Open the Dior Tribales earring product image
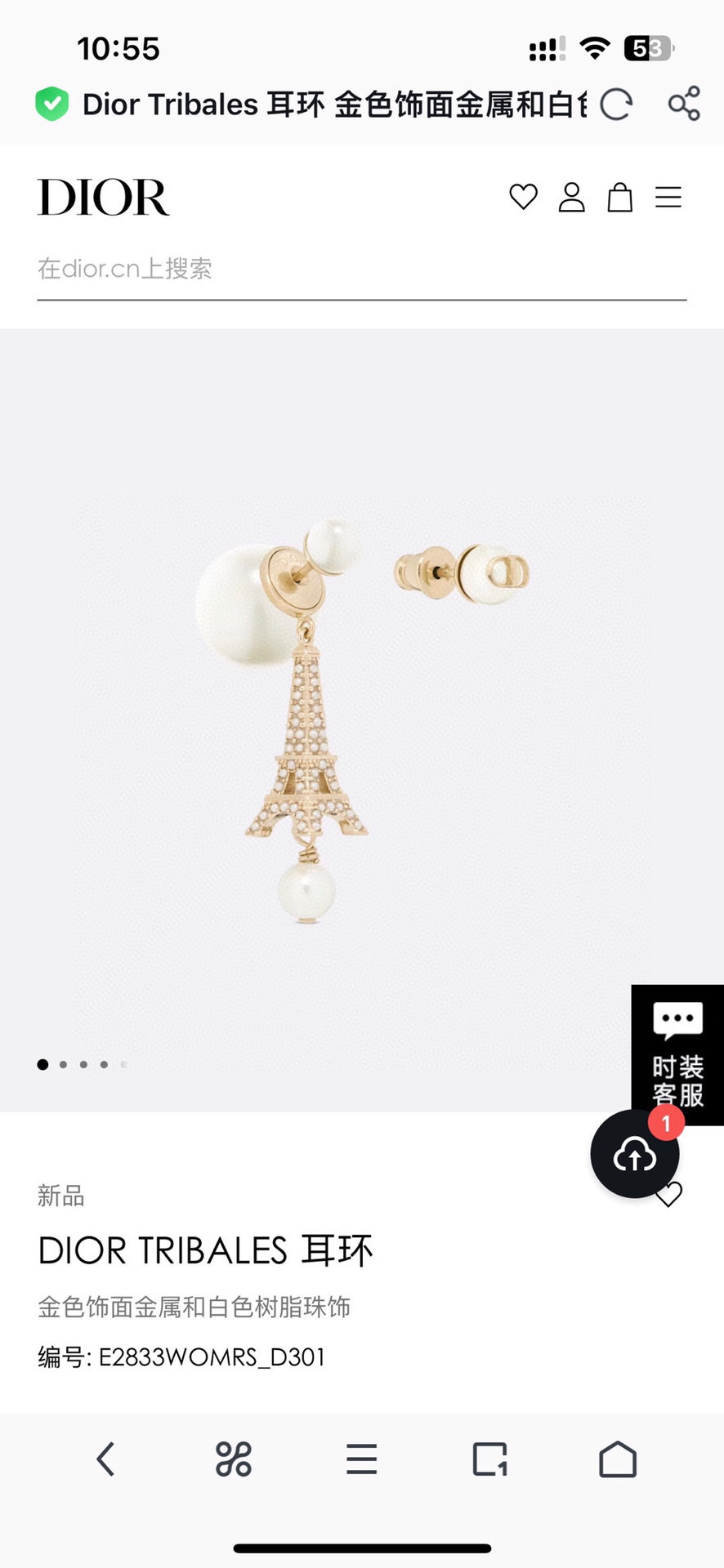 click(x=361, y=719)
